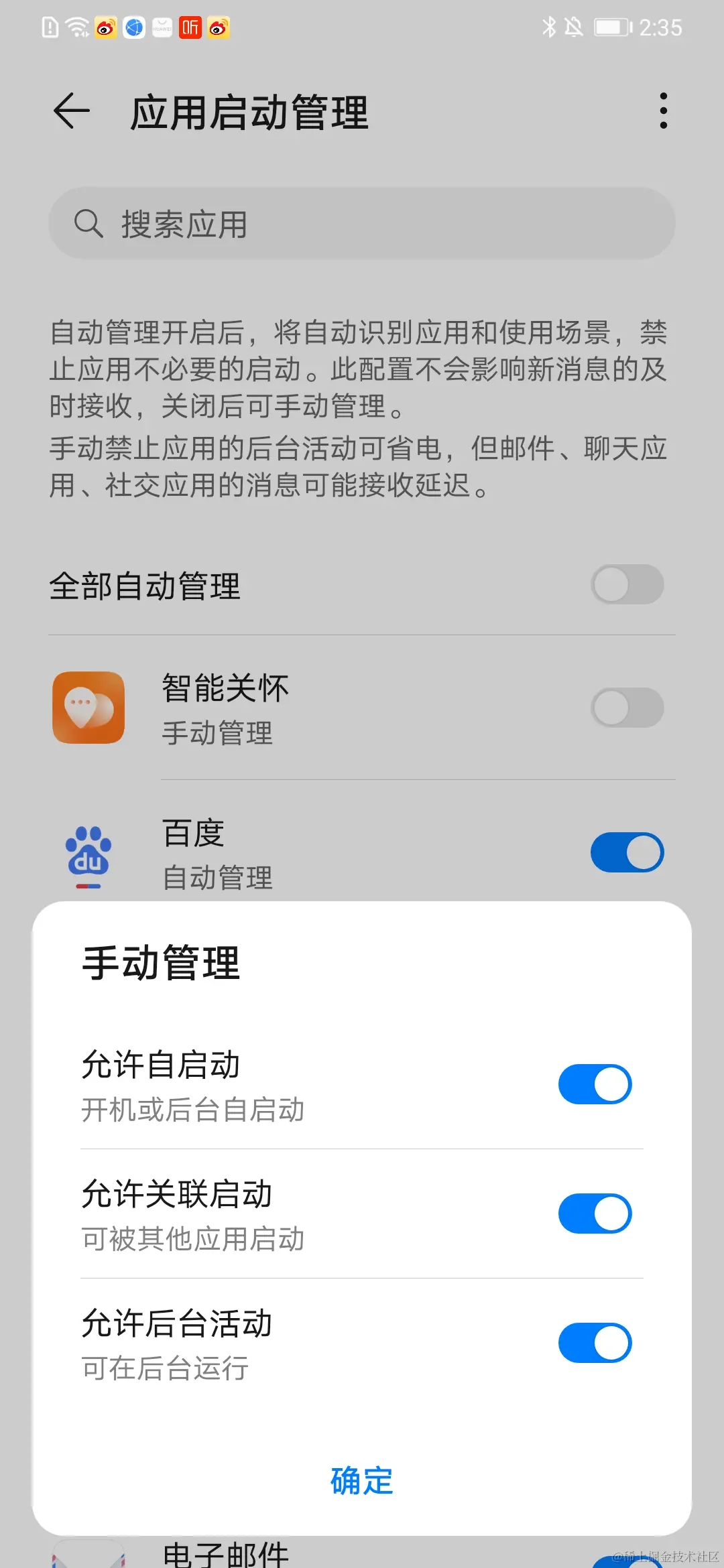
Task: Enable the 全部自动管理 switch
Action: [627, 585]
